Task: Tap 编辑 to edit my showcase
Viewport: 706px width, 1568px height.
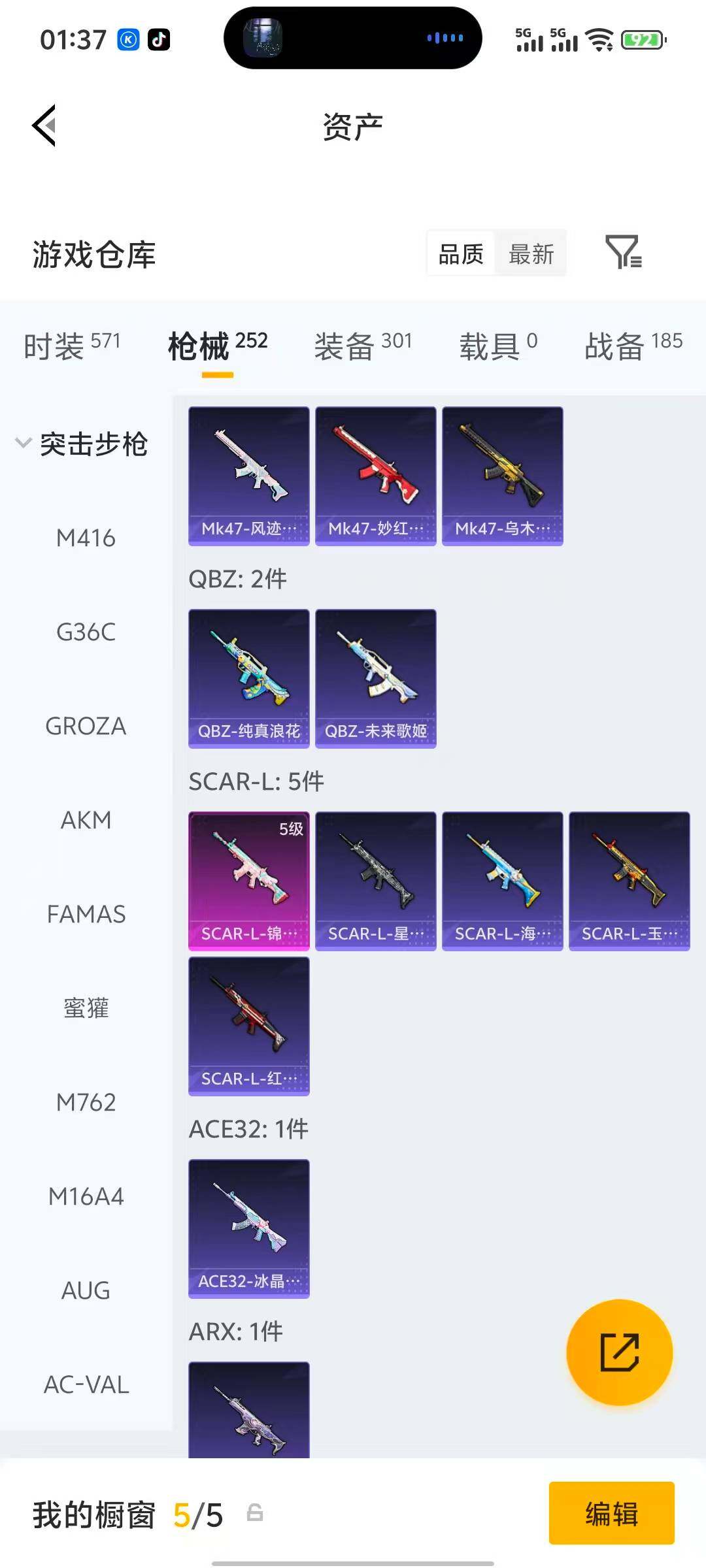Action: 611,1513
